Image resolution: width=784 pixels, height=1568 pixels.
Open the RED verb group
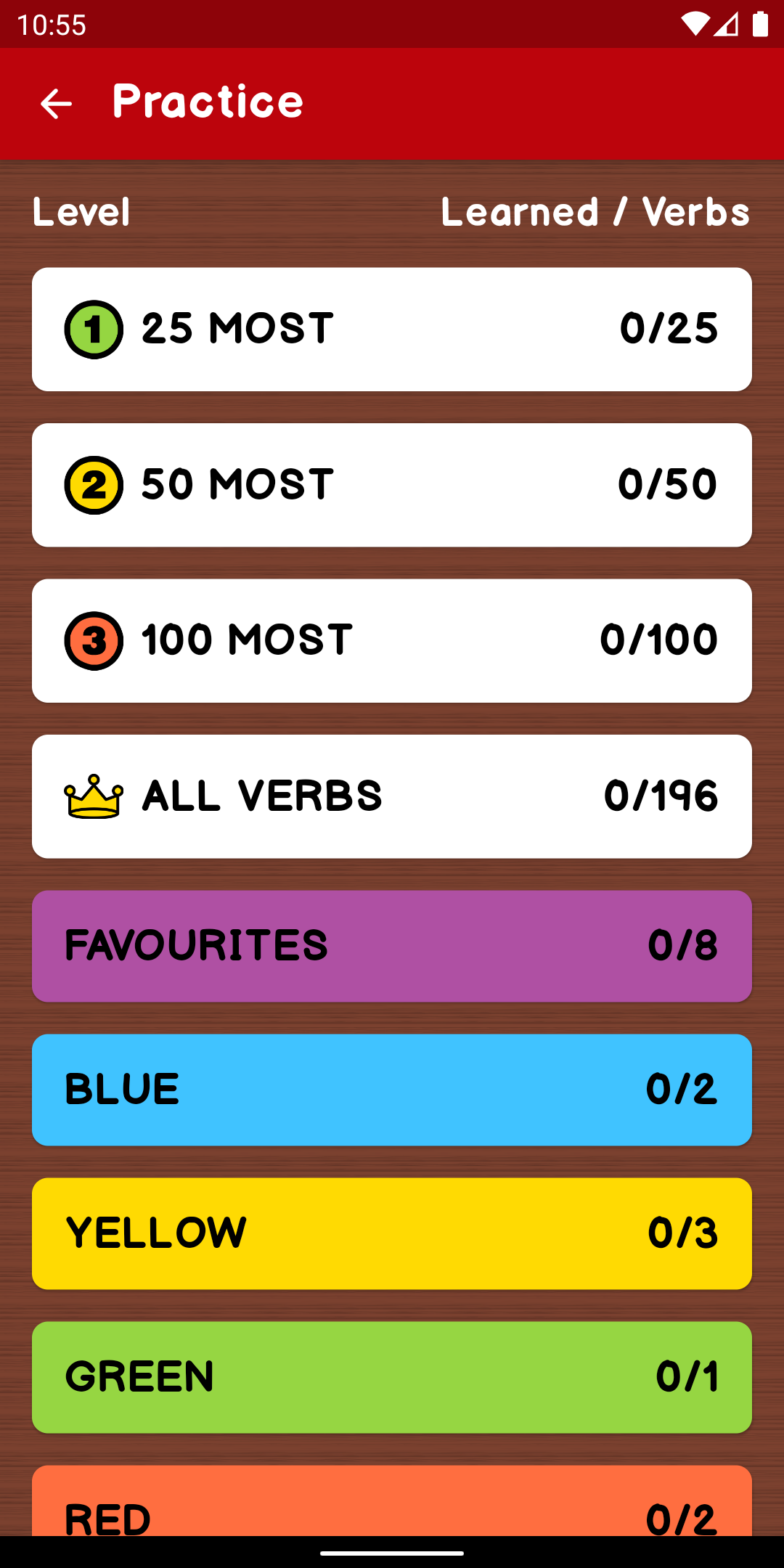[x=392, y=1503]
